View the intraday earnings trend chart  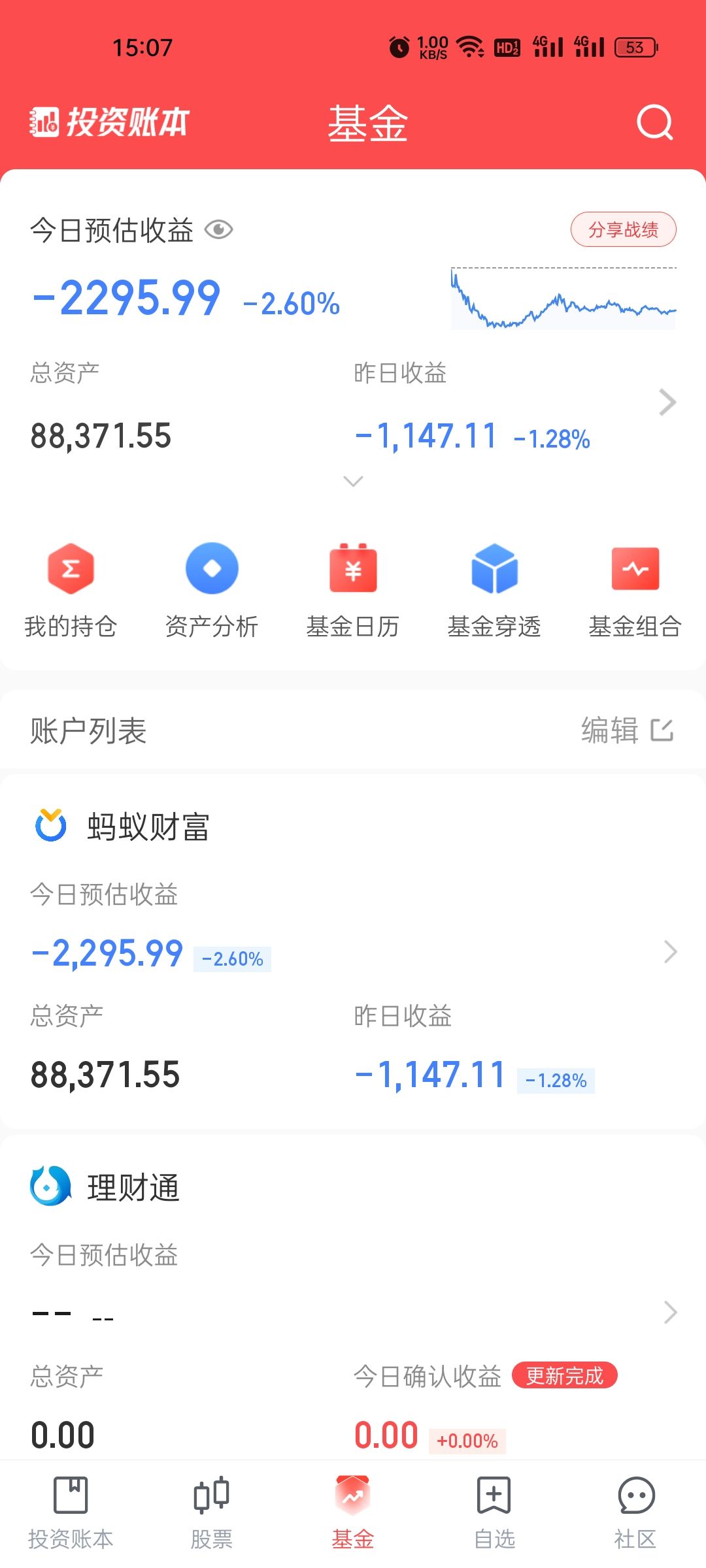coord(563,299)
